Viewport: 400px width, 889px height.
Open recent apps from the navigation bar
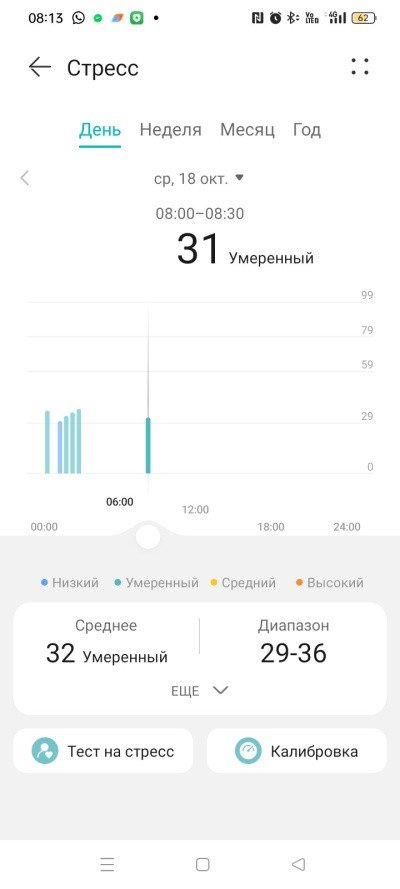(107, 864)
